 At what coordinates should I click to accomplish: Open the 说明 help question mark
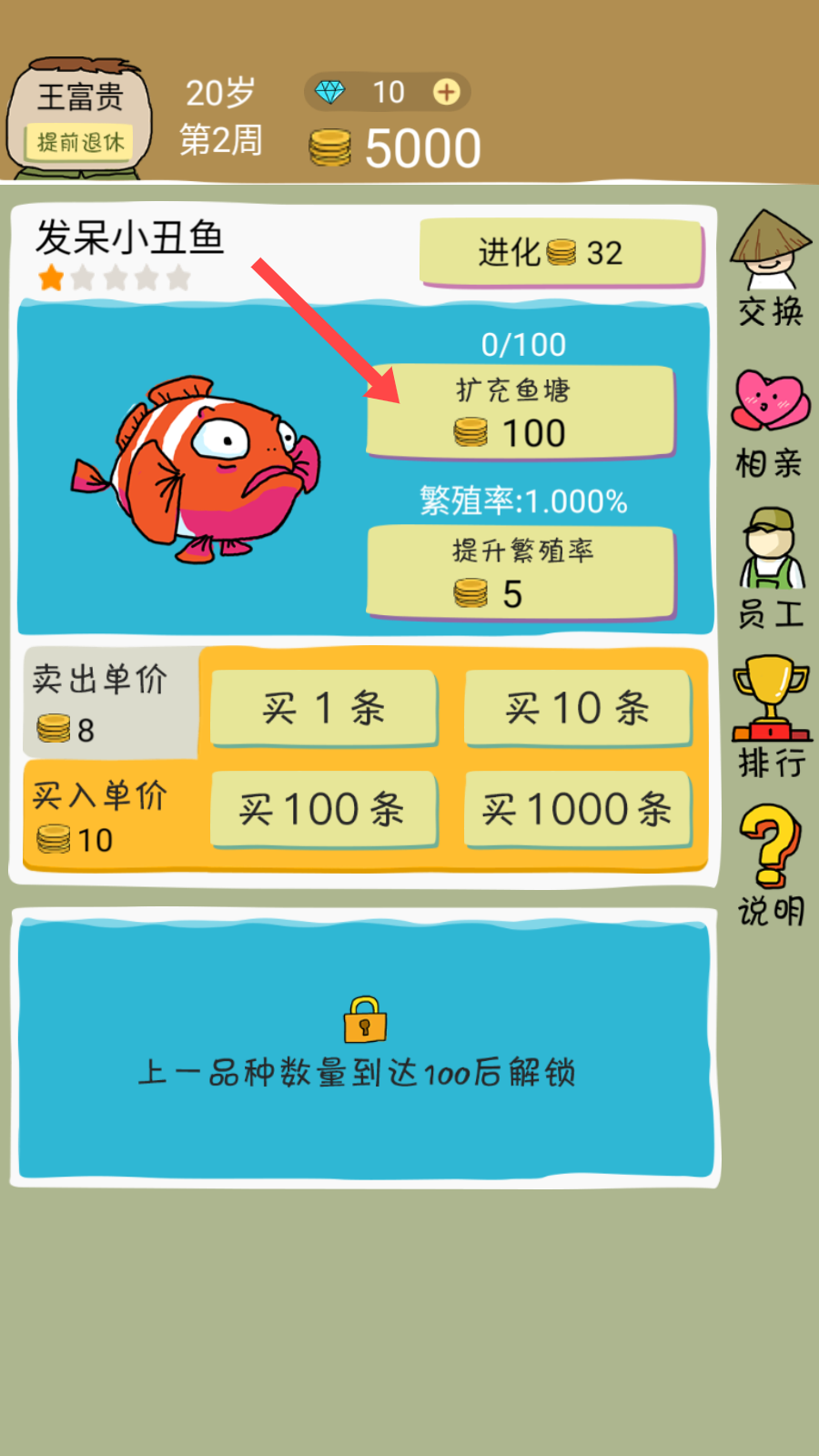tap(771, 865)
